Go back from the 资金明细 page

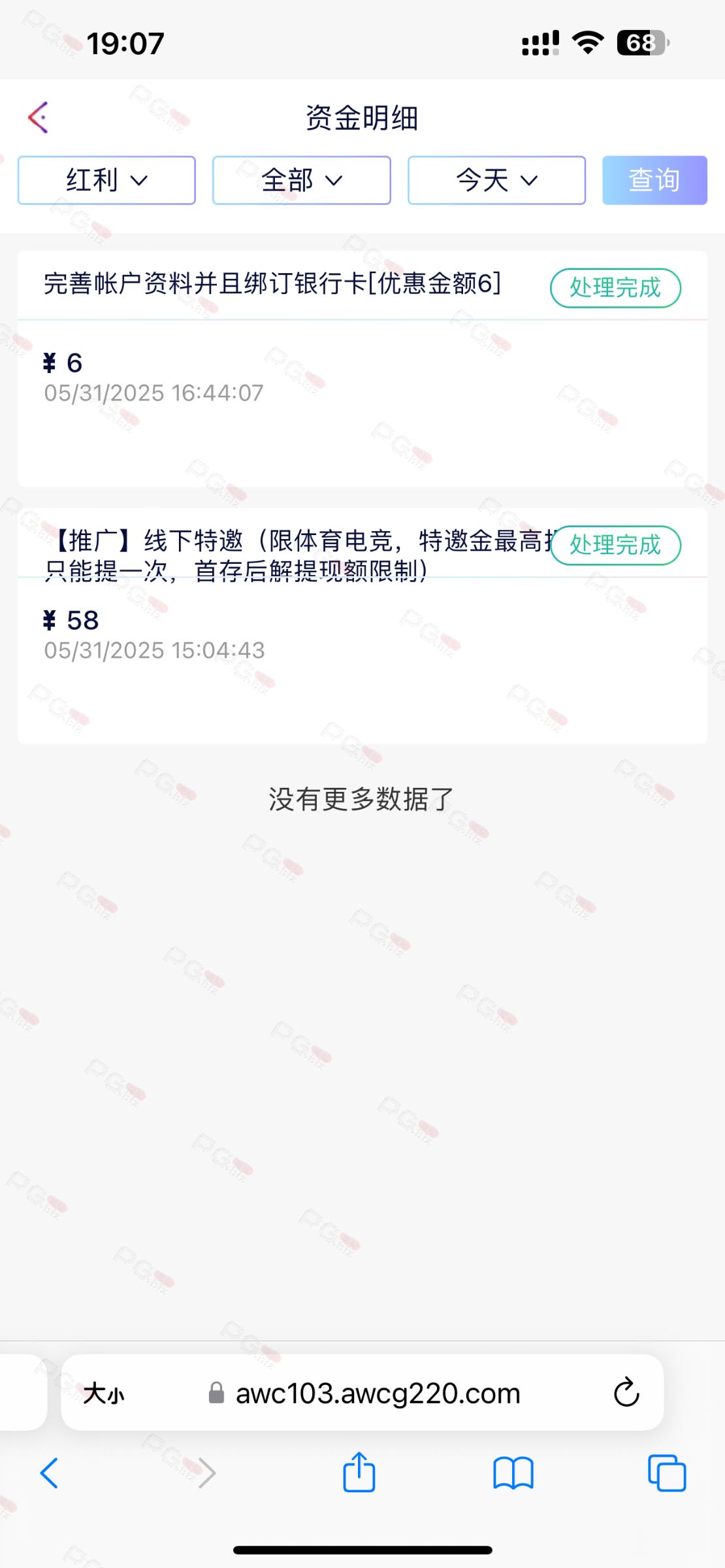tap(39, 118)
